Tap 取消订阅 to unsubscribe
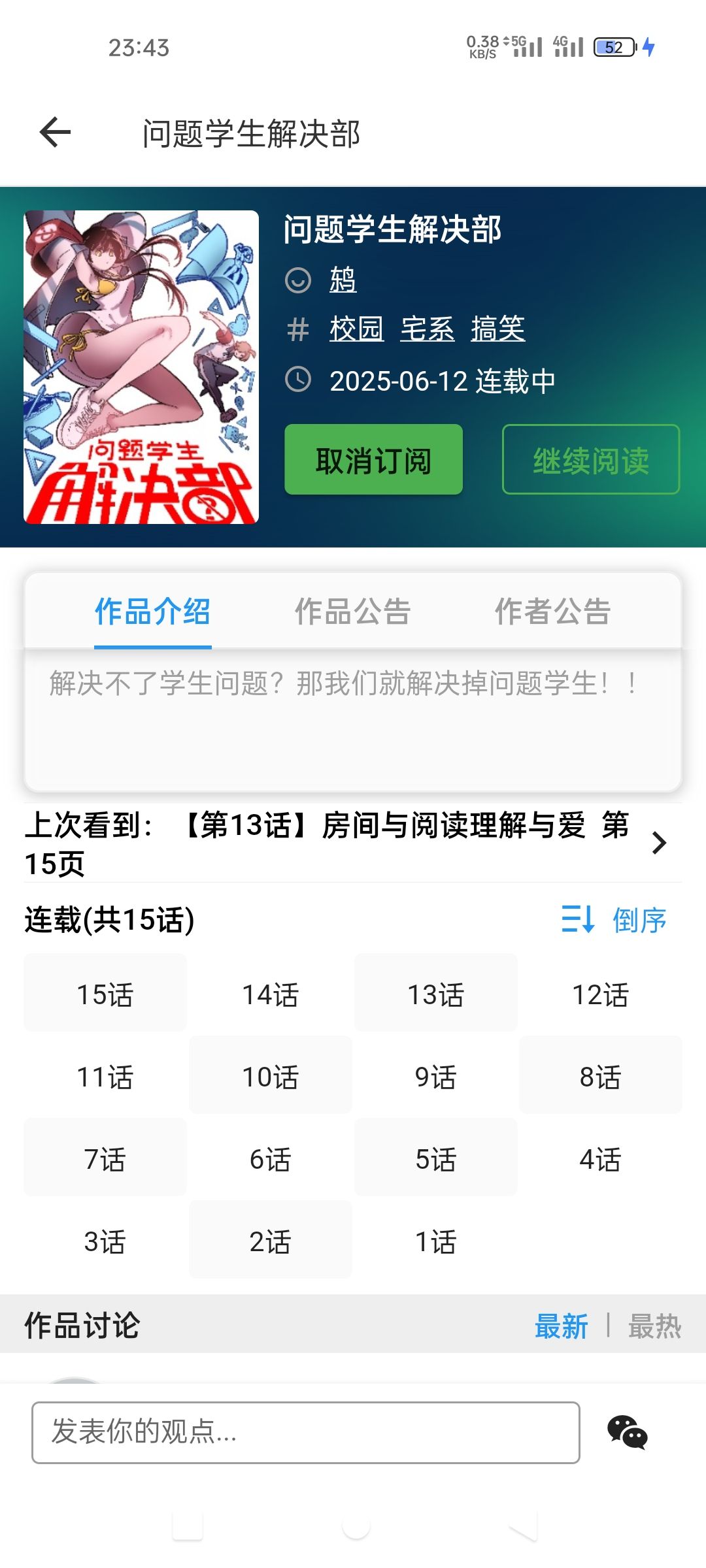 (x=373, y=460)
